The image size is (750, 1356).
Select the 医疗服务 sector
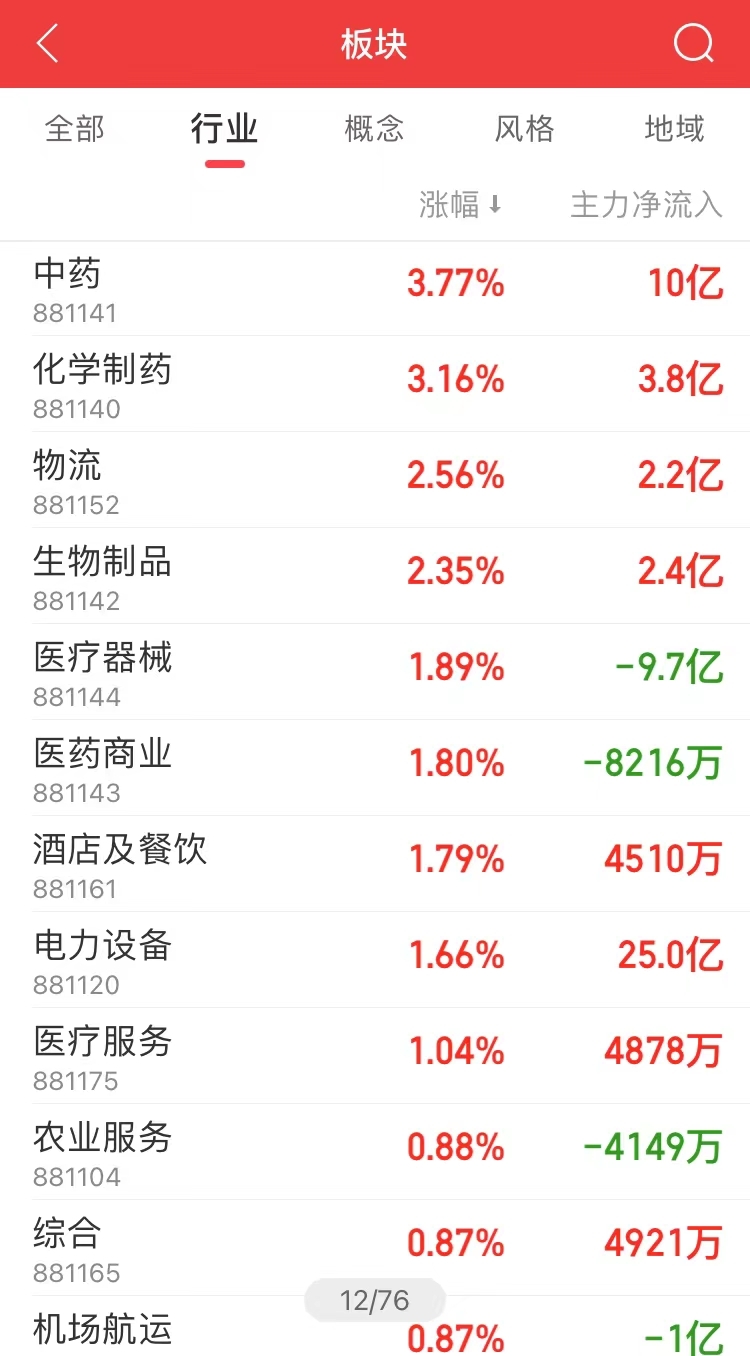click(x=375, y=1056)
